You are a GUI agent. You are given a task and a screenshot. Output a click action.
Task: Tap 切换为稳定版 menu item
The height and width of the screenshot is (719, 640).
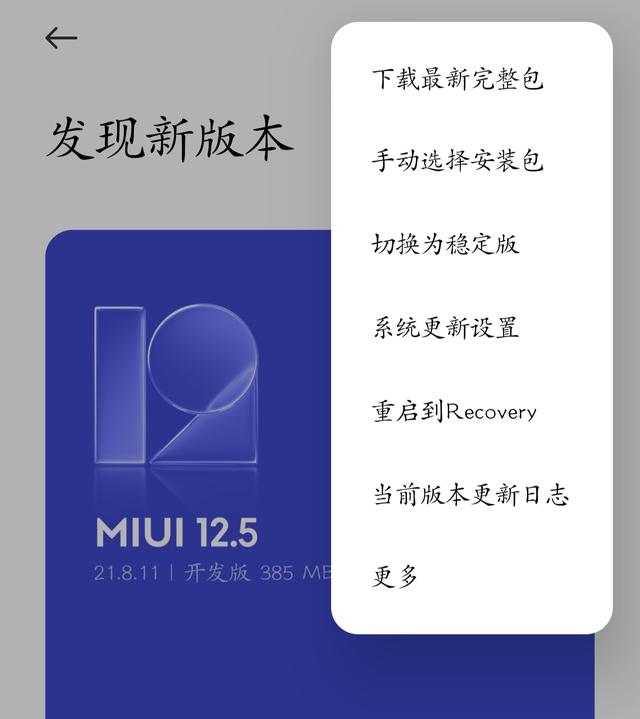point(445,244)
